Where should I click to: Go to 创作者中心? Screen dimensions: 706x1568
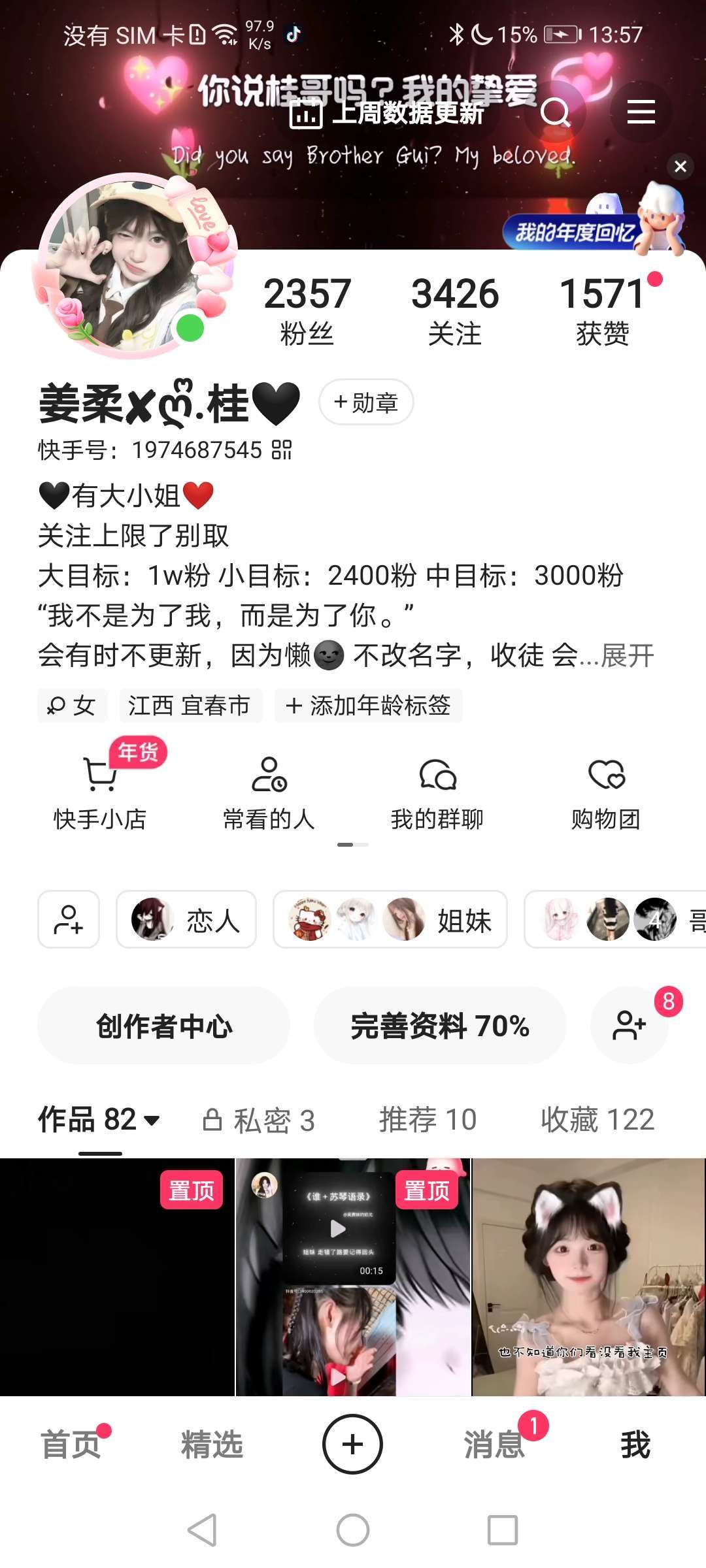coord(163,1026)
